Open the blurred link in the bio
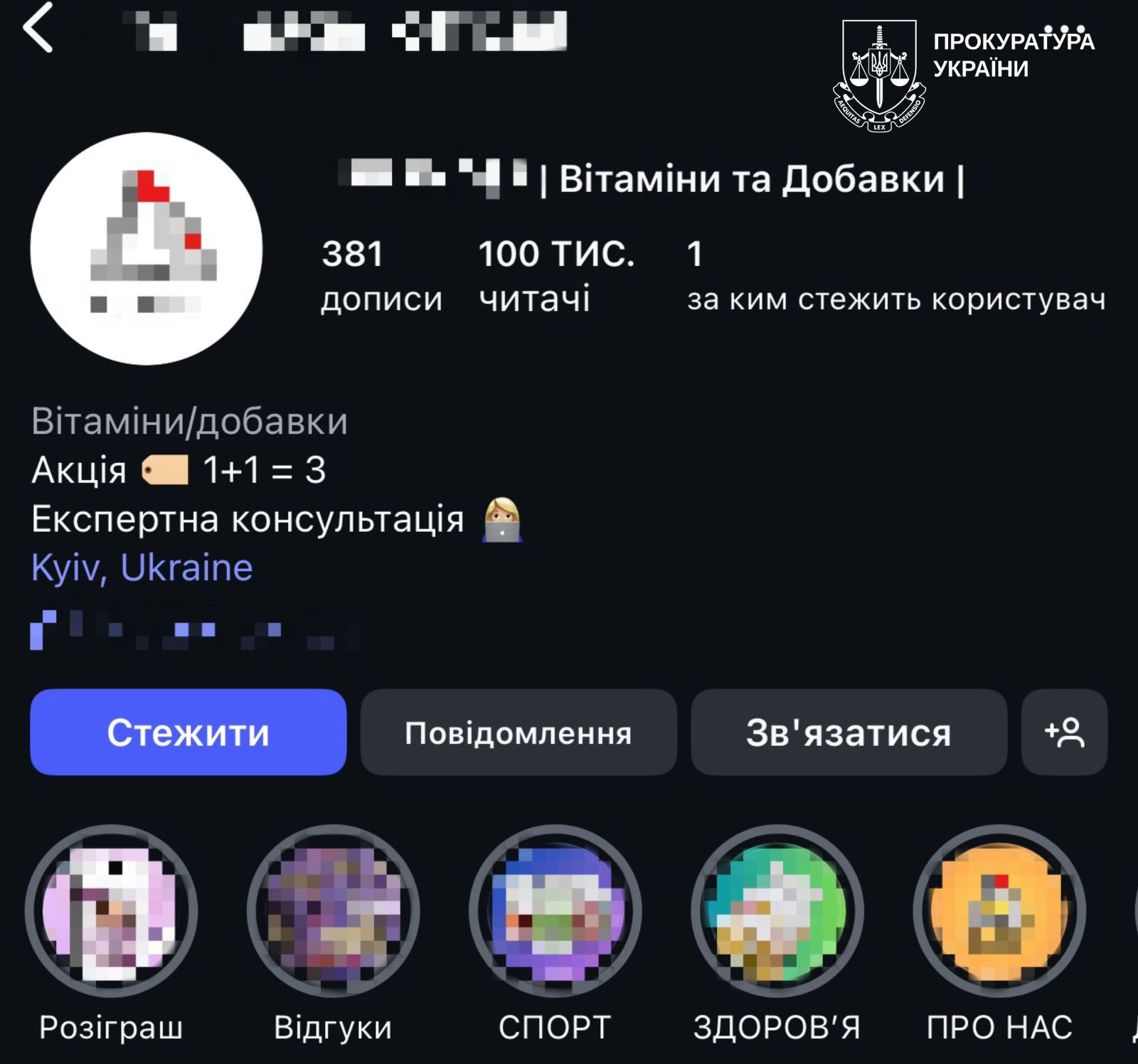The width and height of the screenshot is (1138, 1064). tap(193, 630)
